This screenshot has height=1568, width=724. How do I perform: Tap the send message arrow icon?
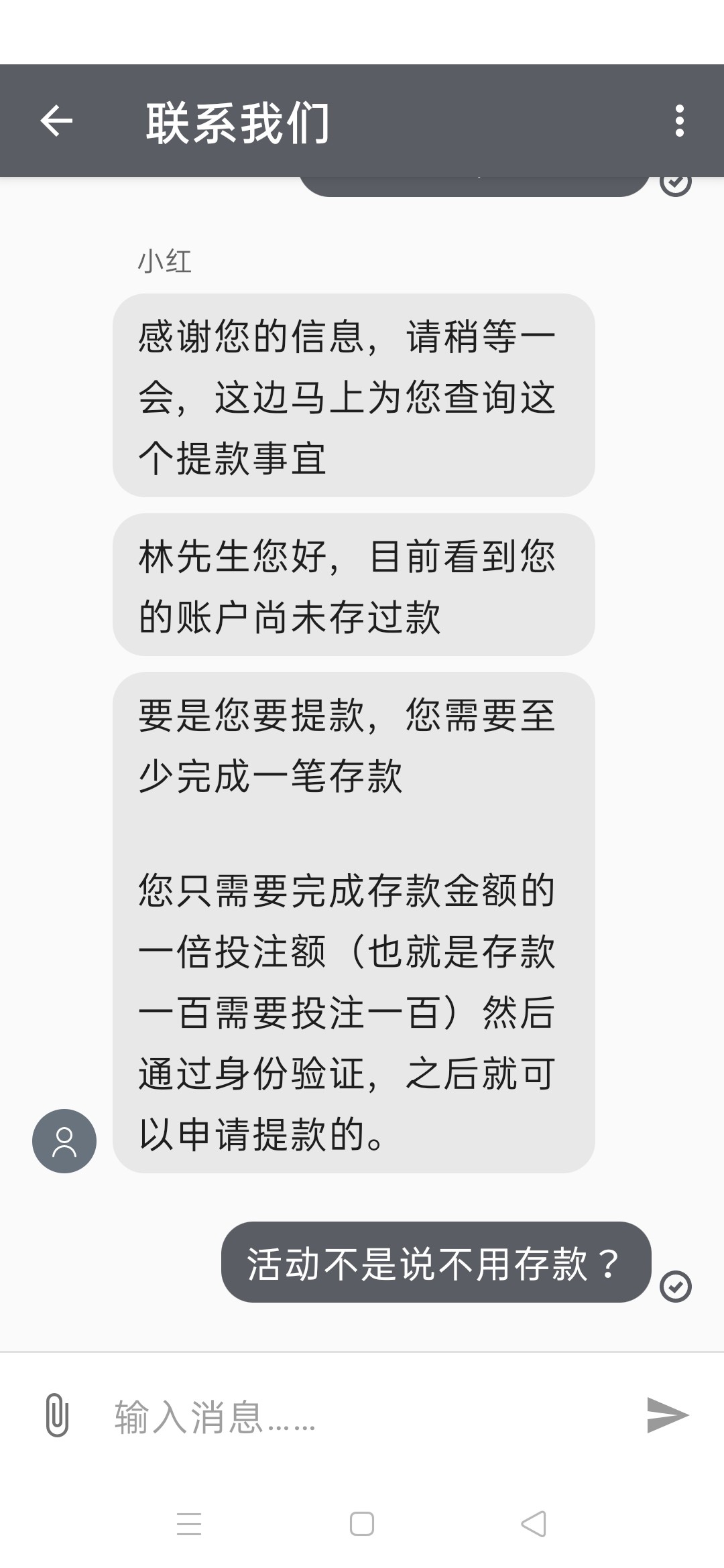point(667,1413)
